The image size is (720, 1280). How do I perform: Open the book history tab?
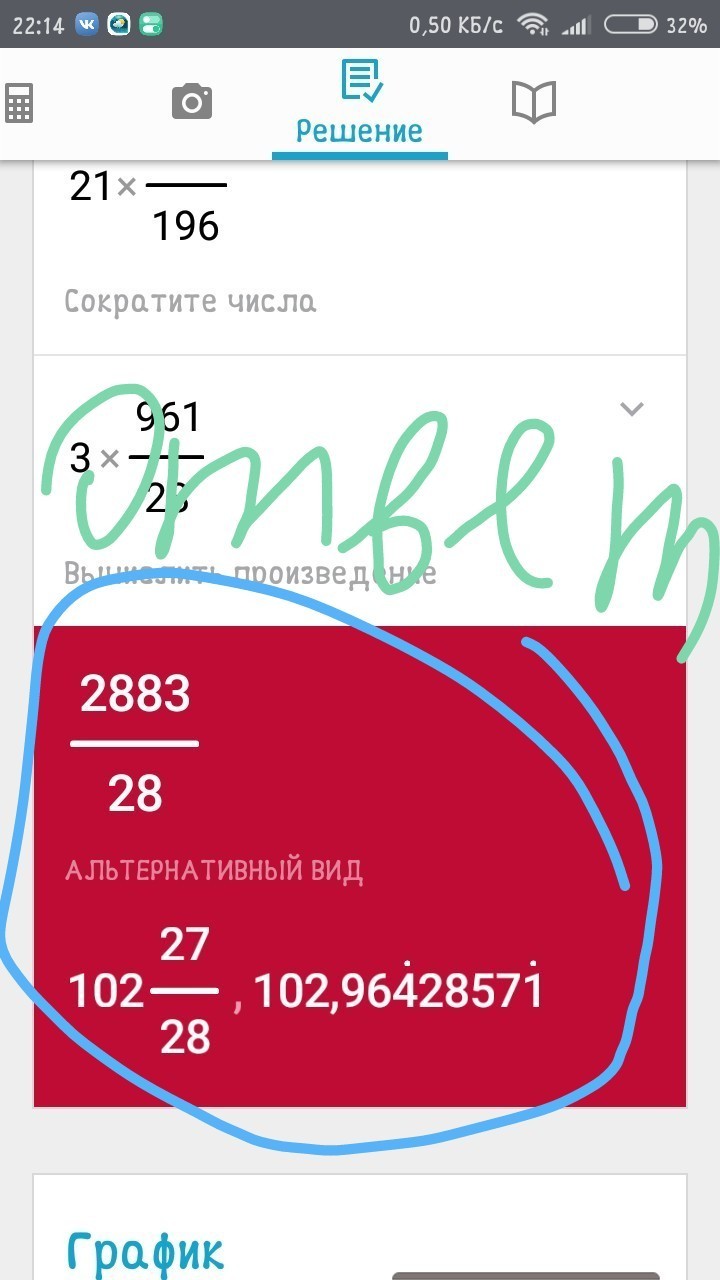click(x=533, y=102)
